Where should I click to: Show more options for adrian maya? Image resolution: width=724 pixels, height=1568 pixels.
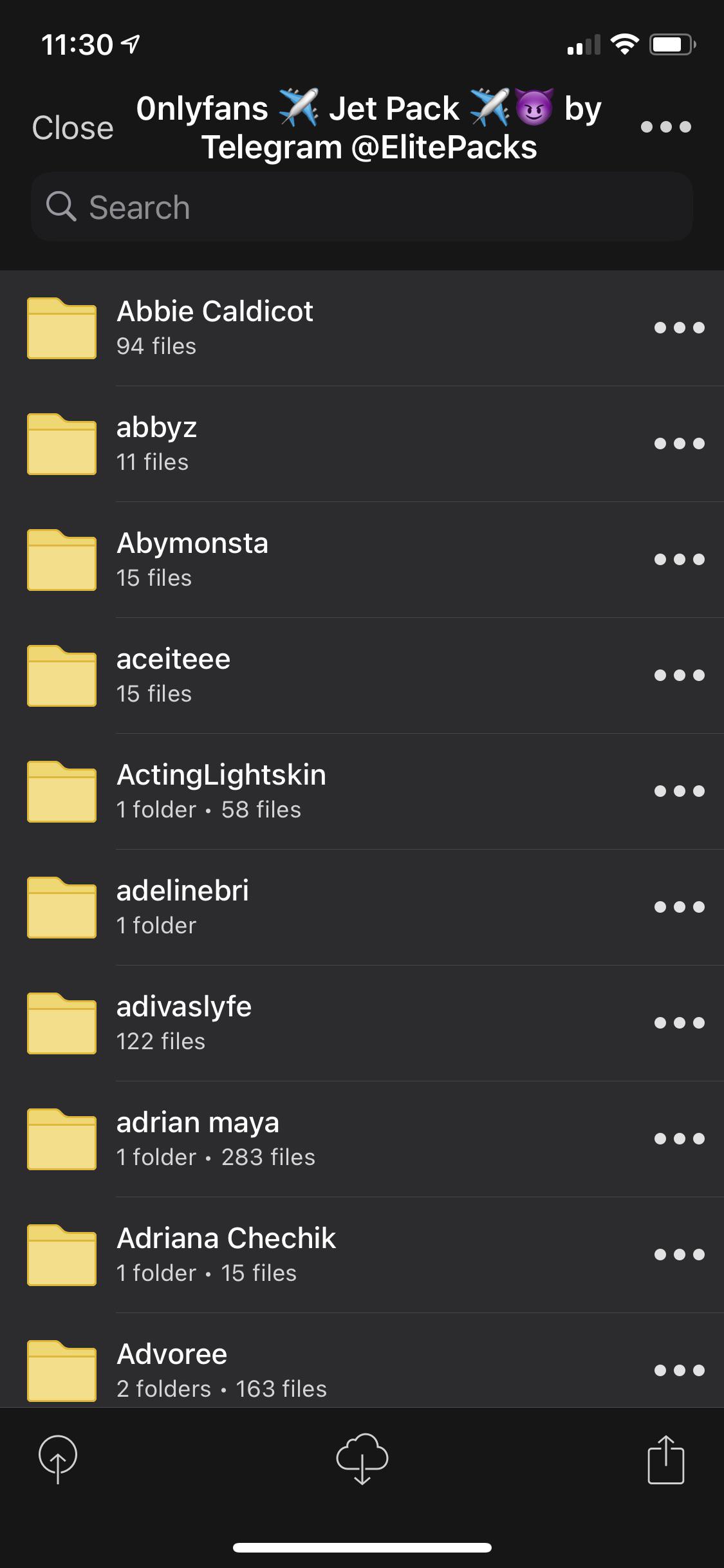pyautogui.click(x=679, y=1139)
